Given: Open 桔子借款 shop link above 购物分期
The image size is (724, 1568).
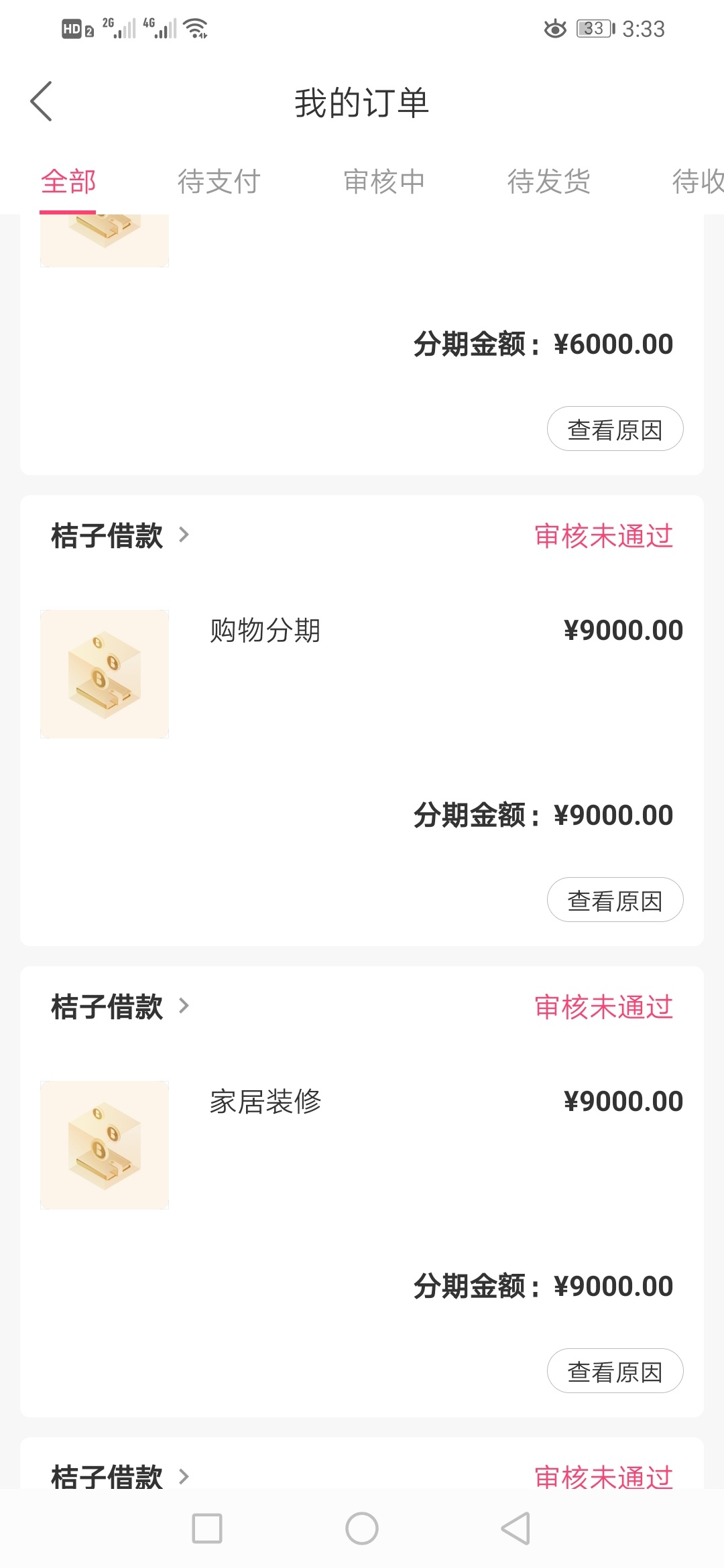Looking at the screenshot, I should tap(121, 535).
